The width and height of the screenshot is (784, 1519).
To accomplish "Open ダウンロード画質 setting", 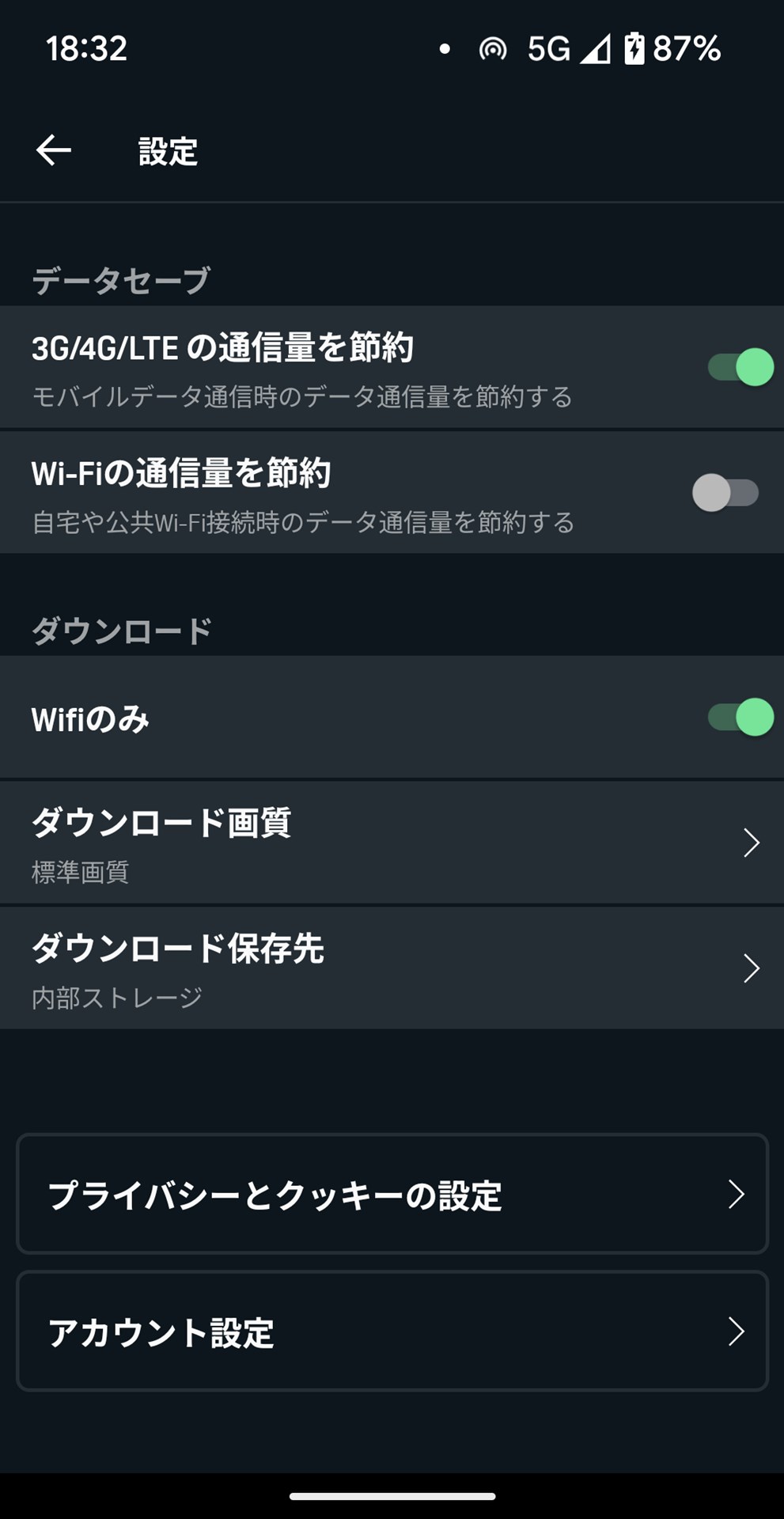I will [x=392, y=843].
